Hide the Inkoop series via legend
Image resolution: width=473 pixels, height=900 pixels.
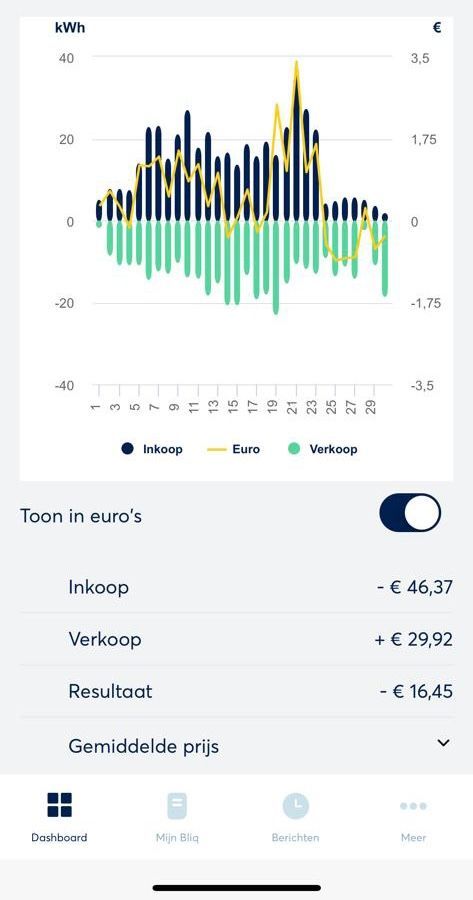[x=152, y=449]
